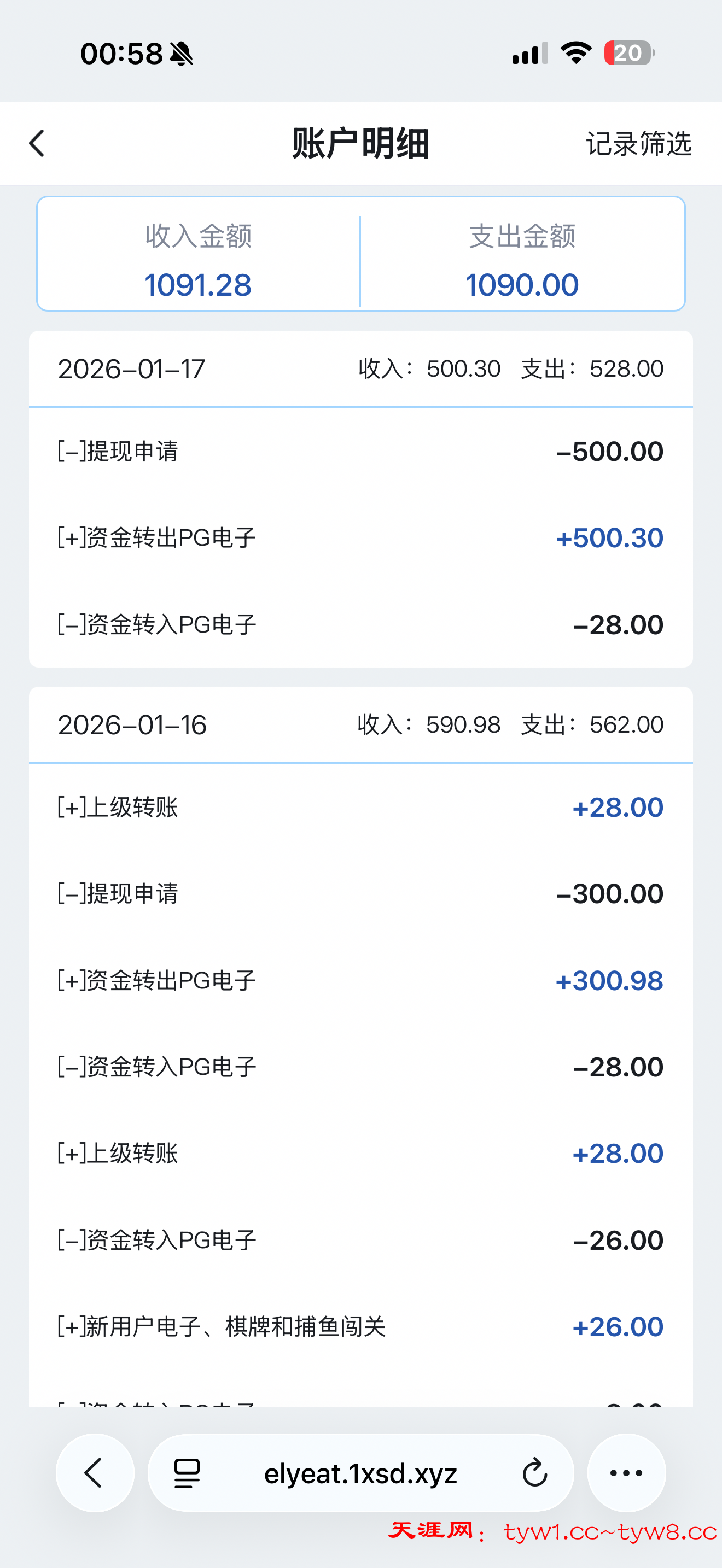
Task: Go back from the 账户明细 page
Action: point(37,144)
